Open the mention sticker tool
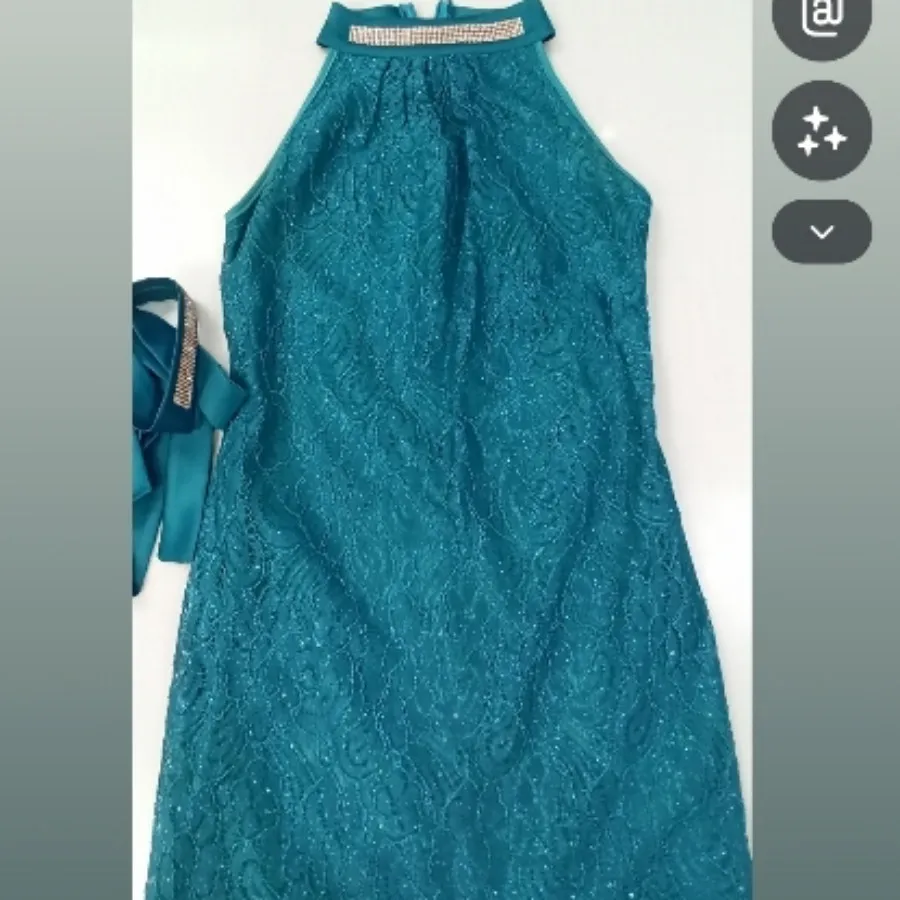This screenshot has height=900, width=900. (822, 22)
